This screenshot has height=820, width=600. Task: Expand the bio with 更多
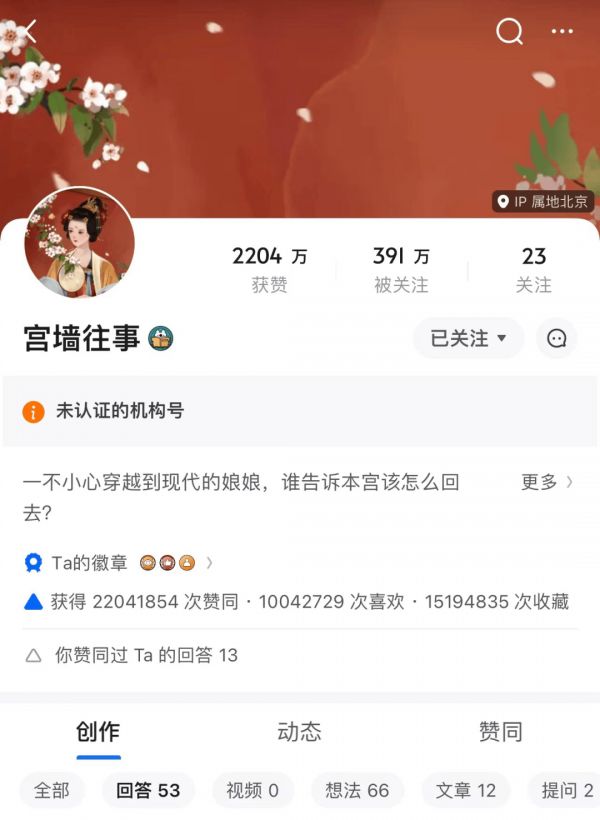547,482
